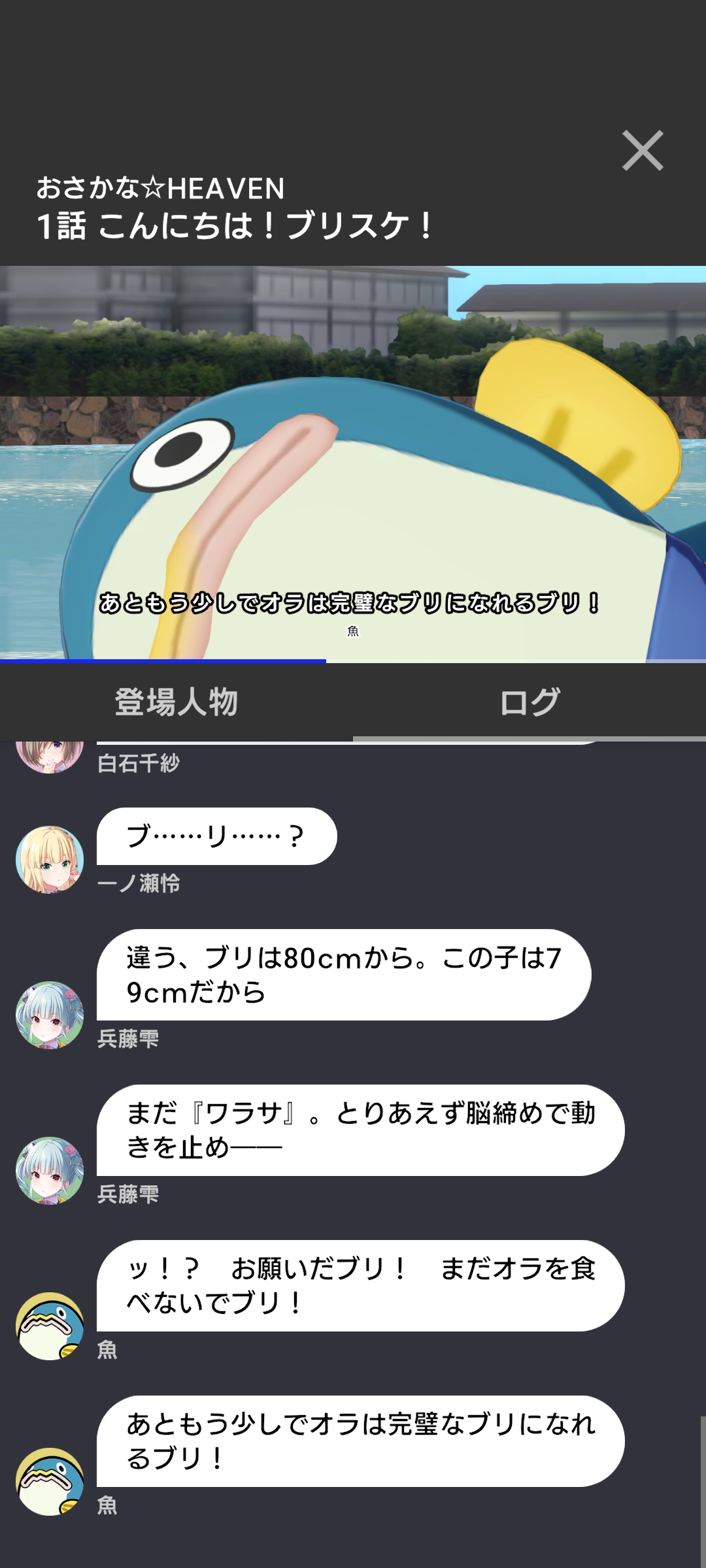706x1568 pixels.
Task: Close the story viewer with the X
Action: (643, 151)
